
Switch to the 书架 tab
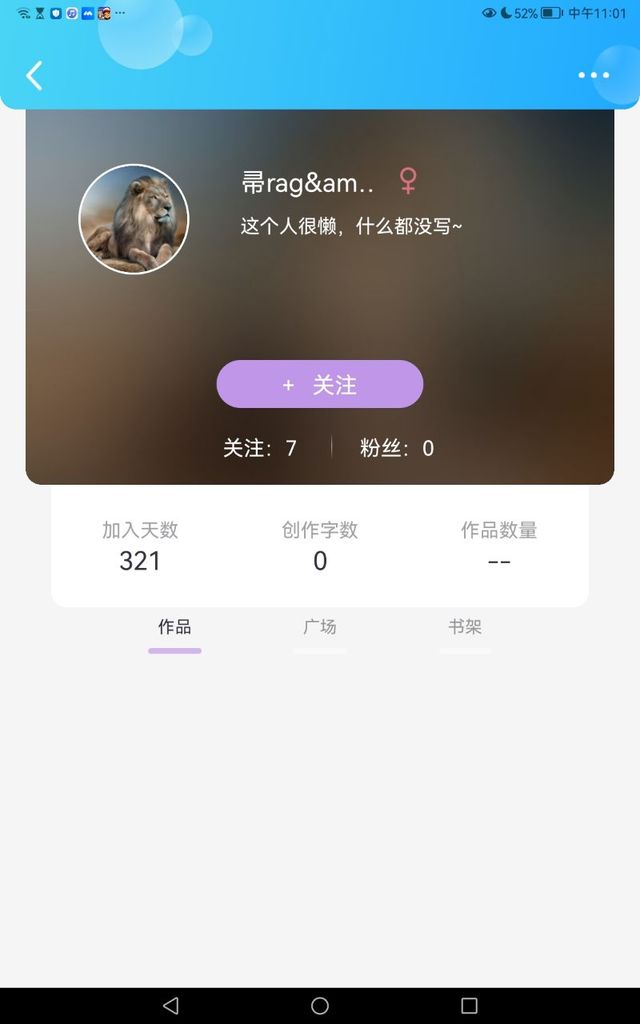[465, 628]
